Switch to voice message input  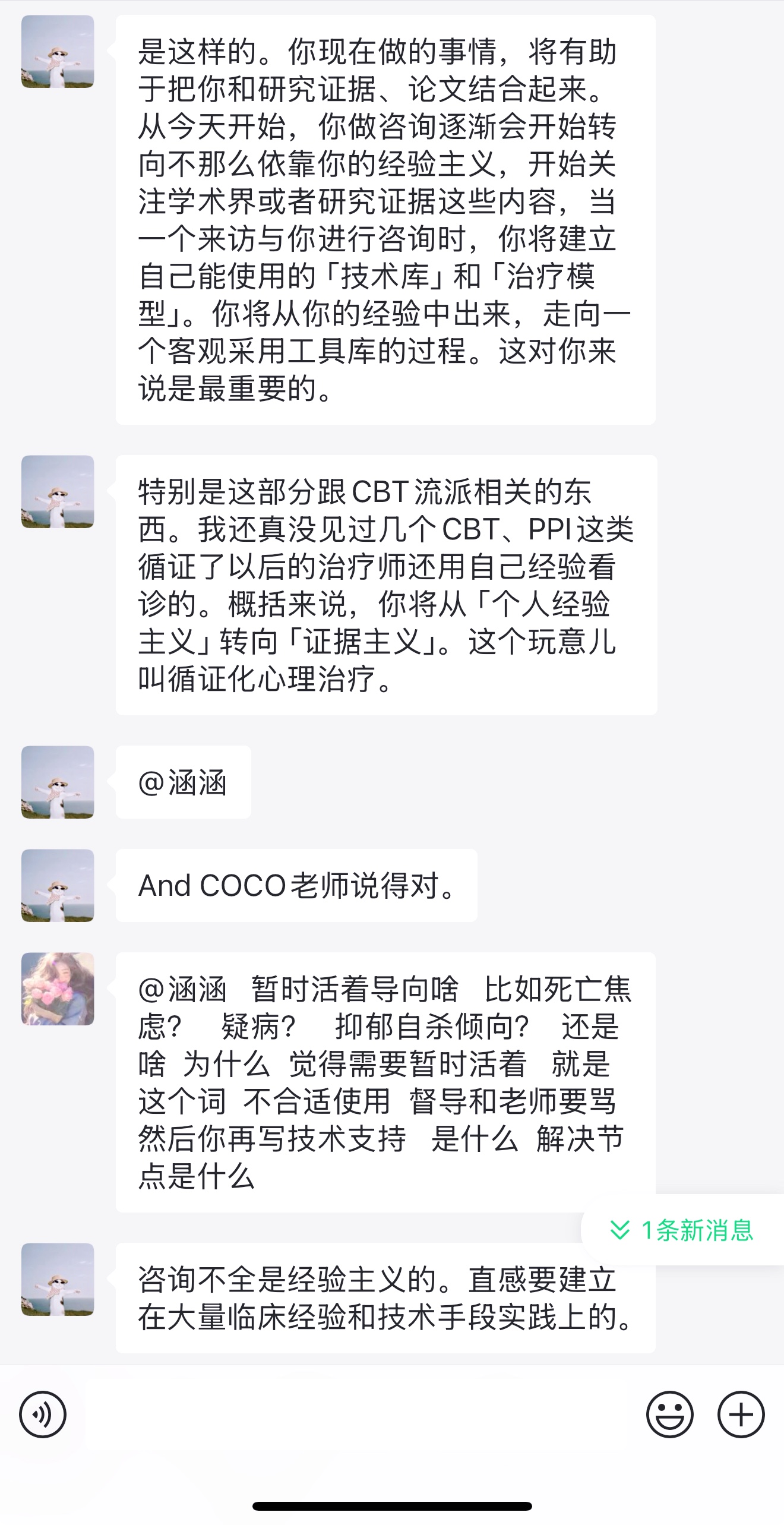pyautogui.click(x=43, y=1414)
